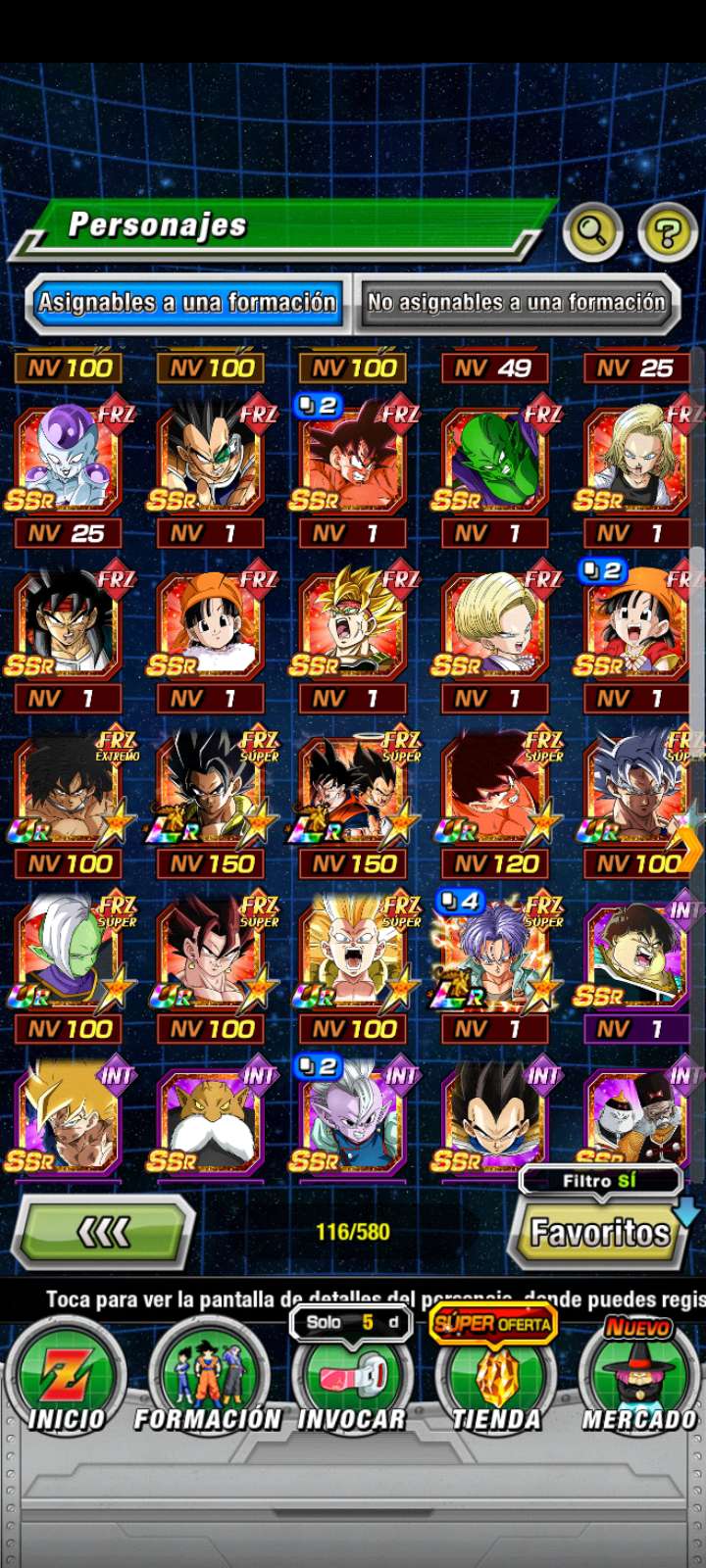The image size is (706, 1568).
Task: Tap the orange next-page arrow on right edge
Action: 691,849
